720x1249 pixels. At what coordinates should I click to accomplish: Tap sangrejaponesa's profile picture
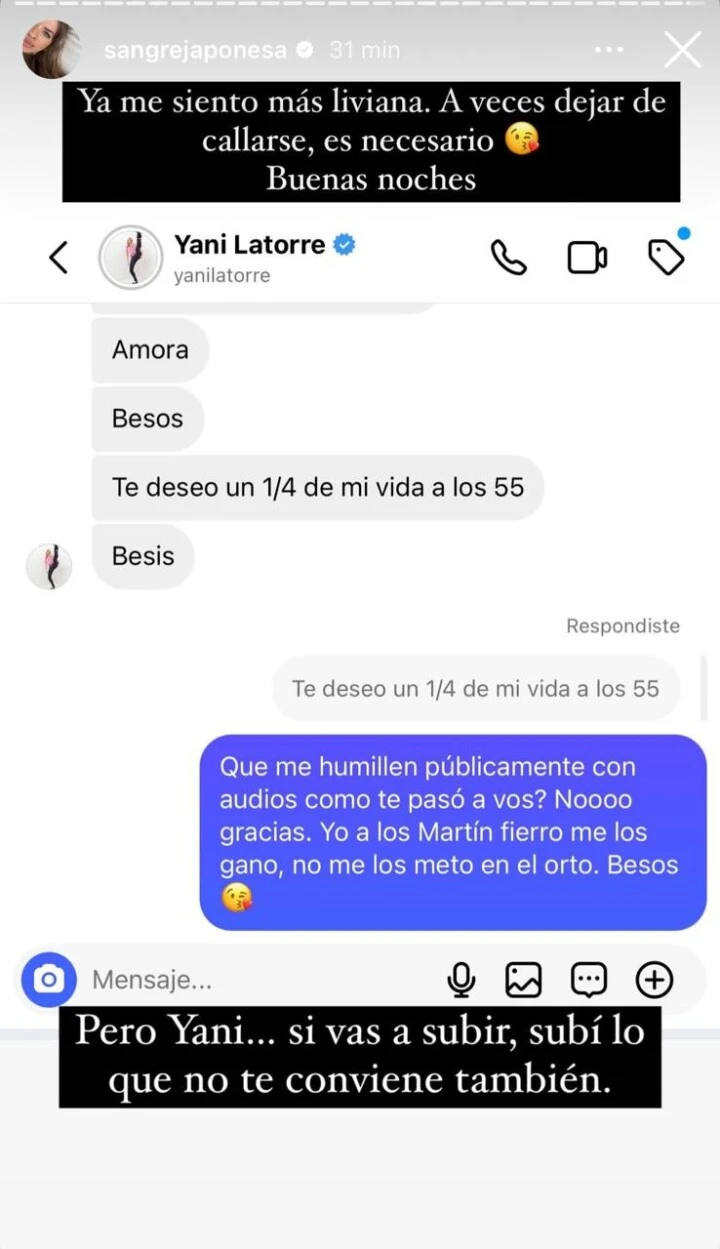pos(51,49)
